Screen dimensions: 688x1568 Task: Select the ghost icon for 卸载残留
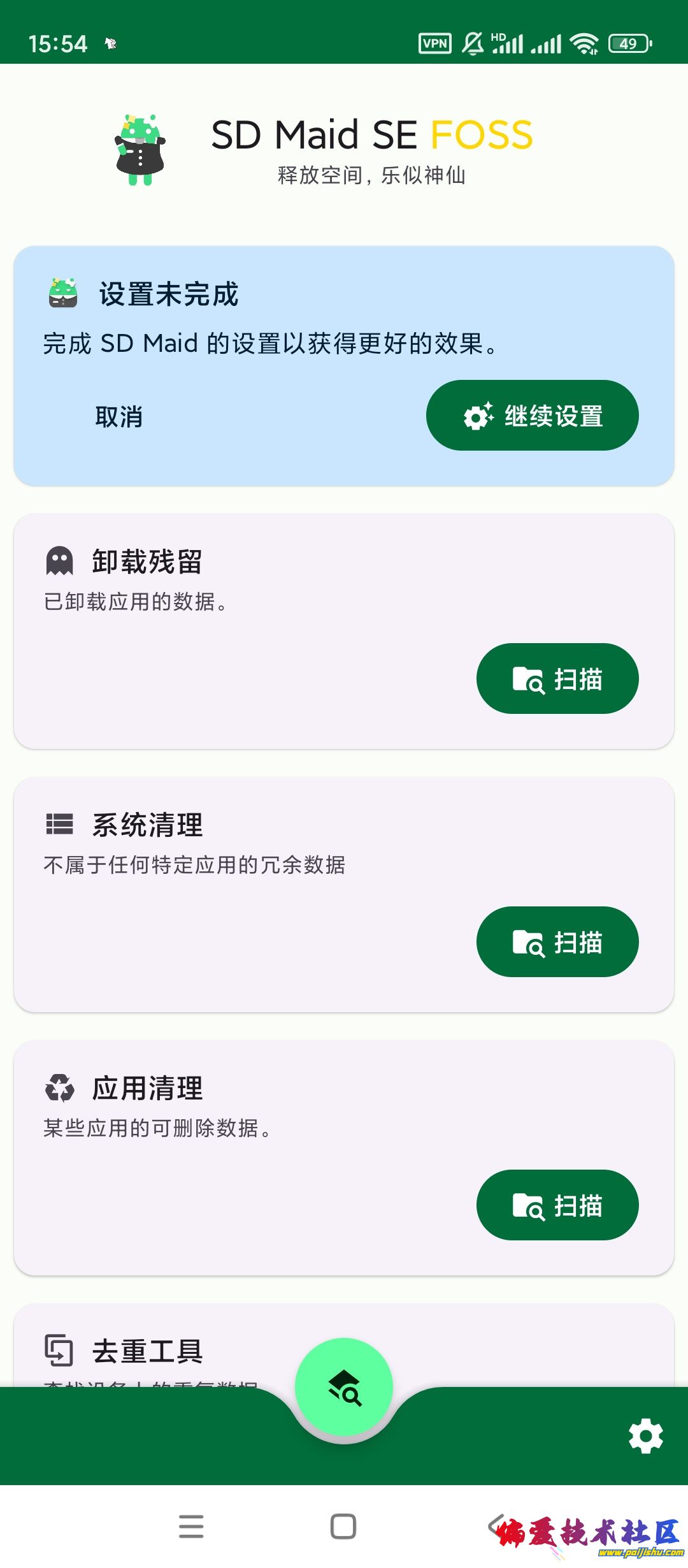click(61, 560)
